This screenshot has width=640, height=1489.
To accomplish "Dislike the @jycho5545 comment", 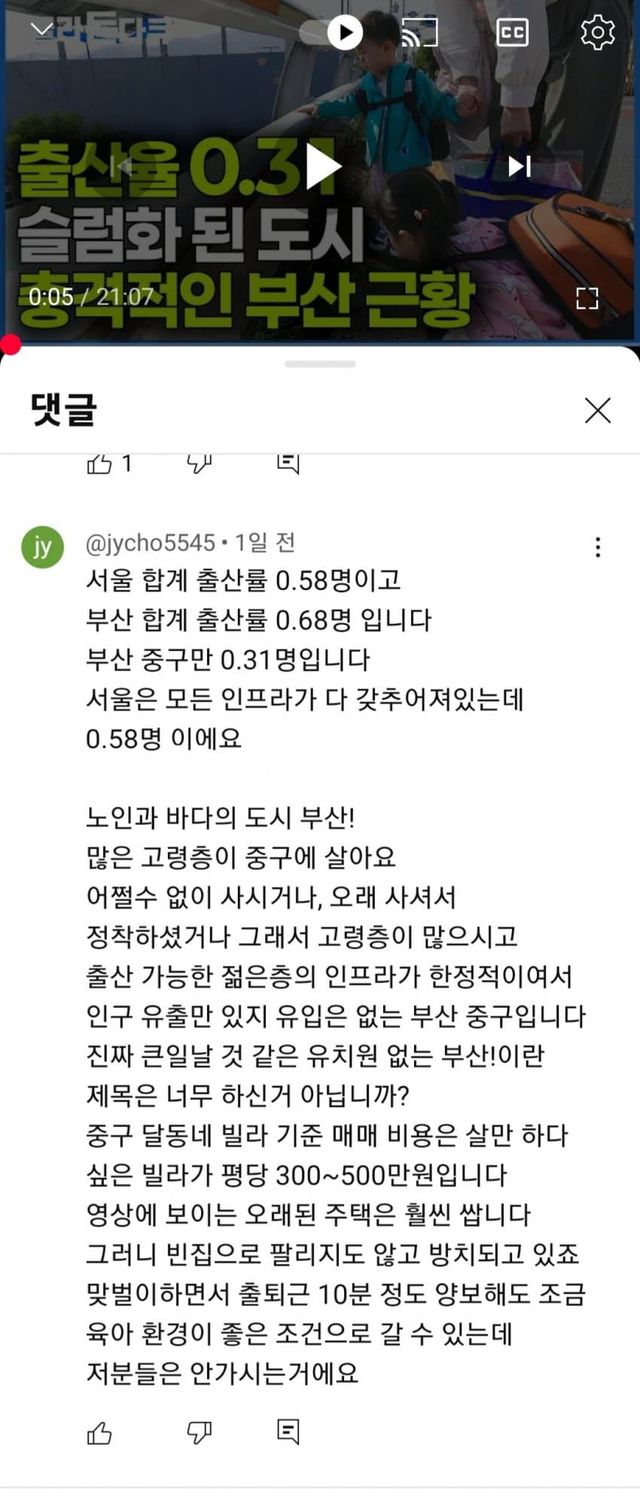I will pyautogui.click(x=200, y=1433).
